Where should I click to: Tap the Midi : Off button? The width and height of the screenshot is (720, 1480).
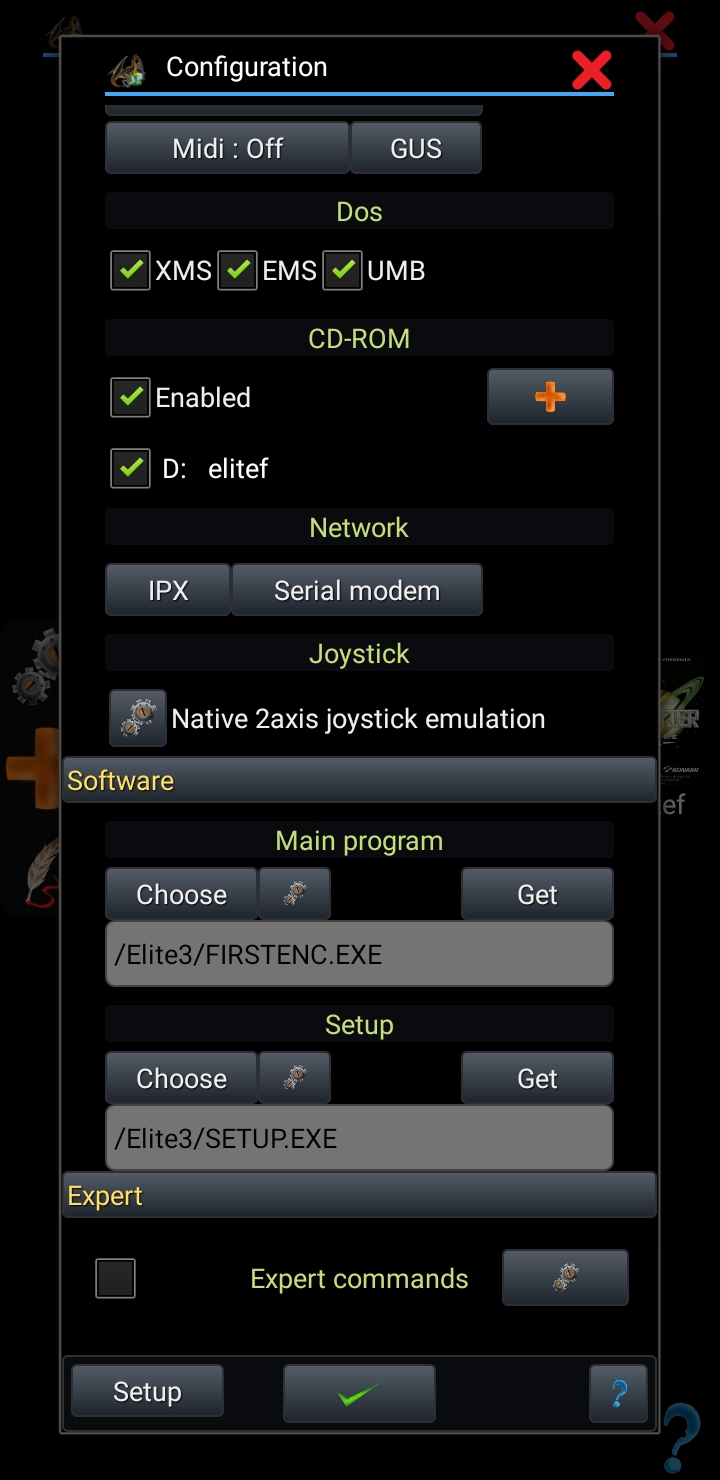(228, 148)
